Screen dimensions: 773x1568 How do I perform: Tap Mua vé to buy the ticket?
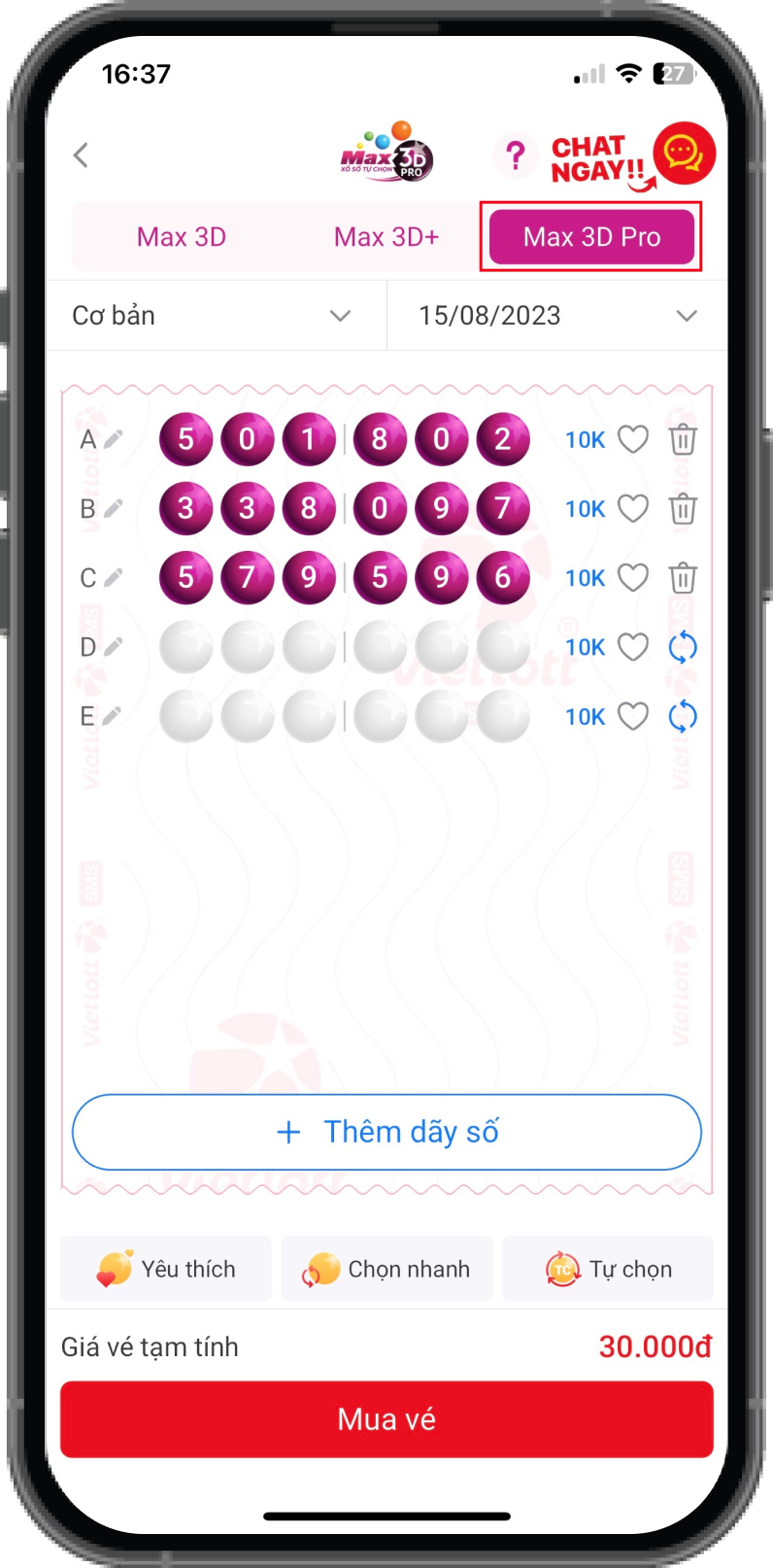click(386, 1419)
